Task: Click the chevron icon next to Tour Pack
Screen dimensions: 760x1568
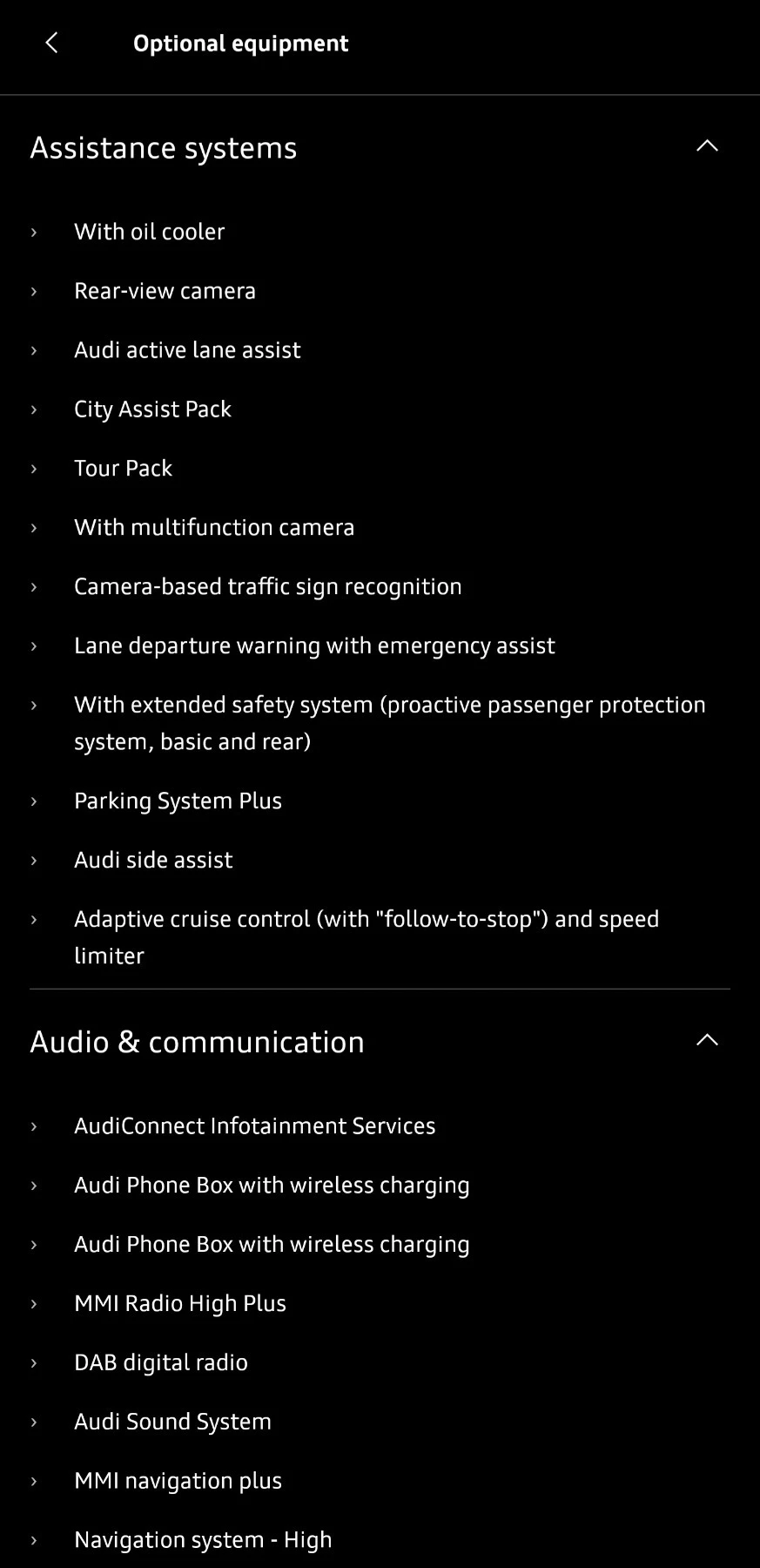Action: (x=35, y=468)
